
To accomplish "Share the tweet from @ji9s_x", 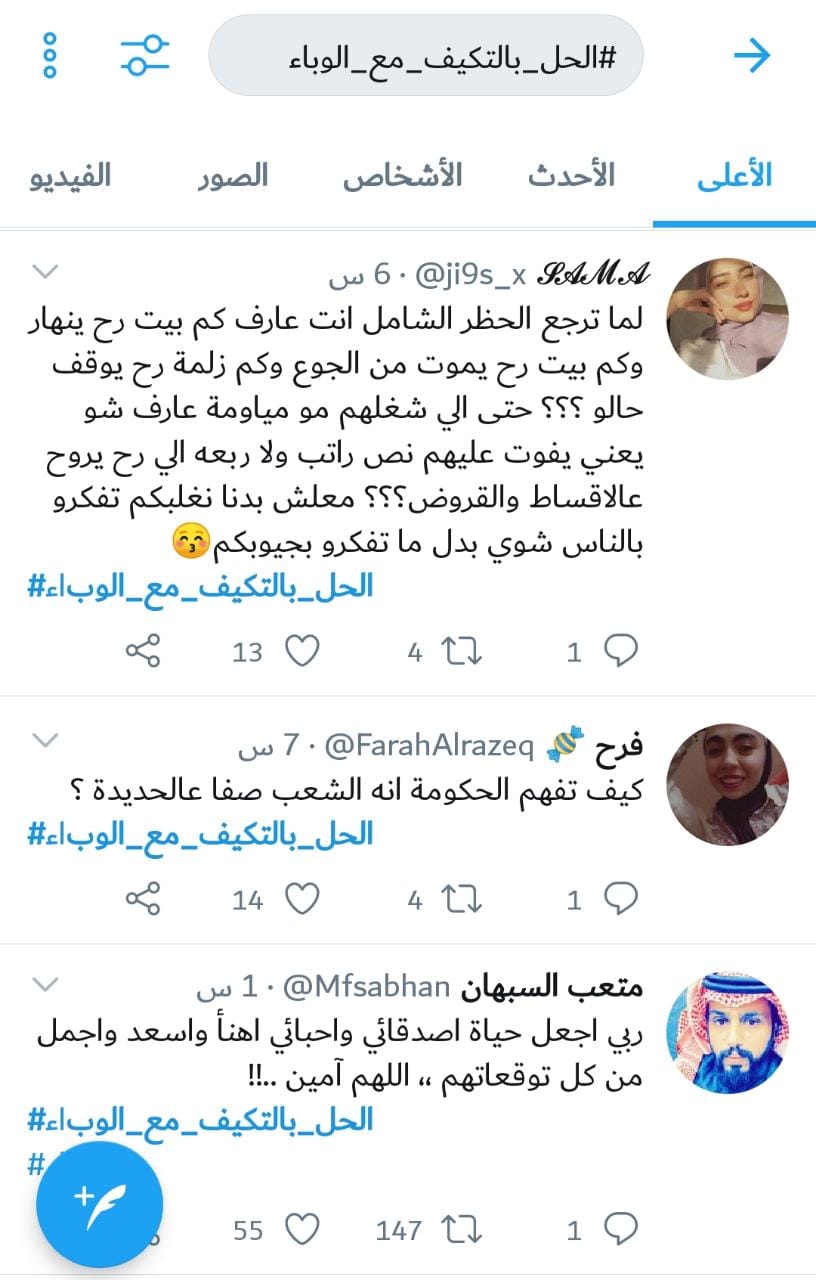I will [x=143, y=652].
